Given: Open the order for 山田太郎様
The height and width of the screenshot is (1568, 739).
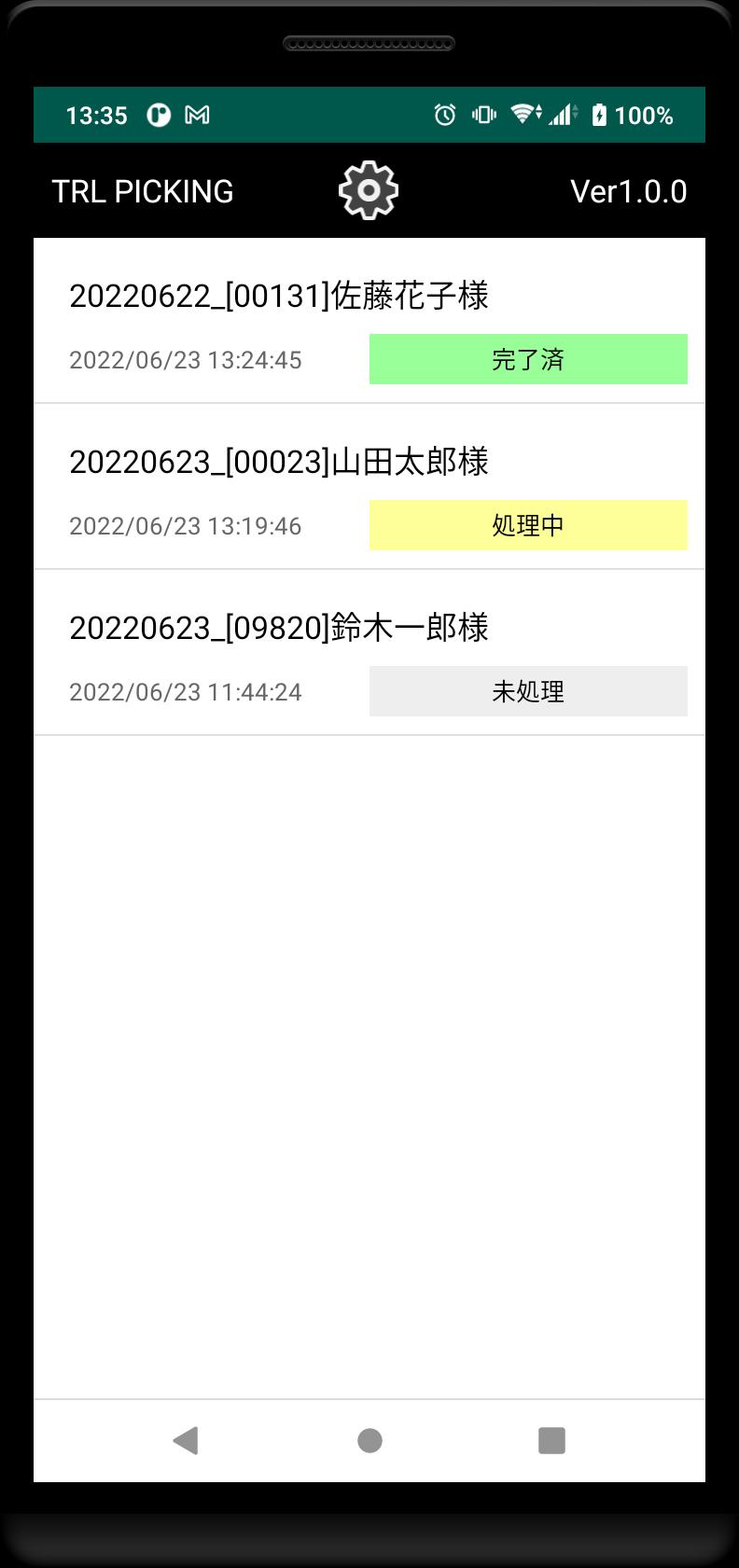Looking at the screenshot, I should [278, 463].
